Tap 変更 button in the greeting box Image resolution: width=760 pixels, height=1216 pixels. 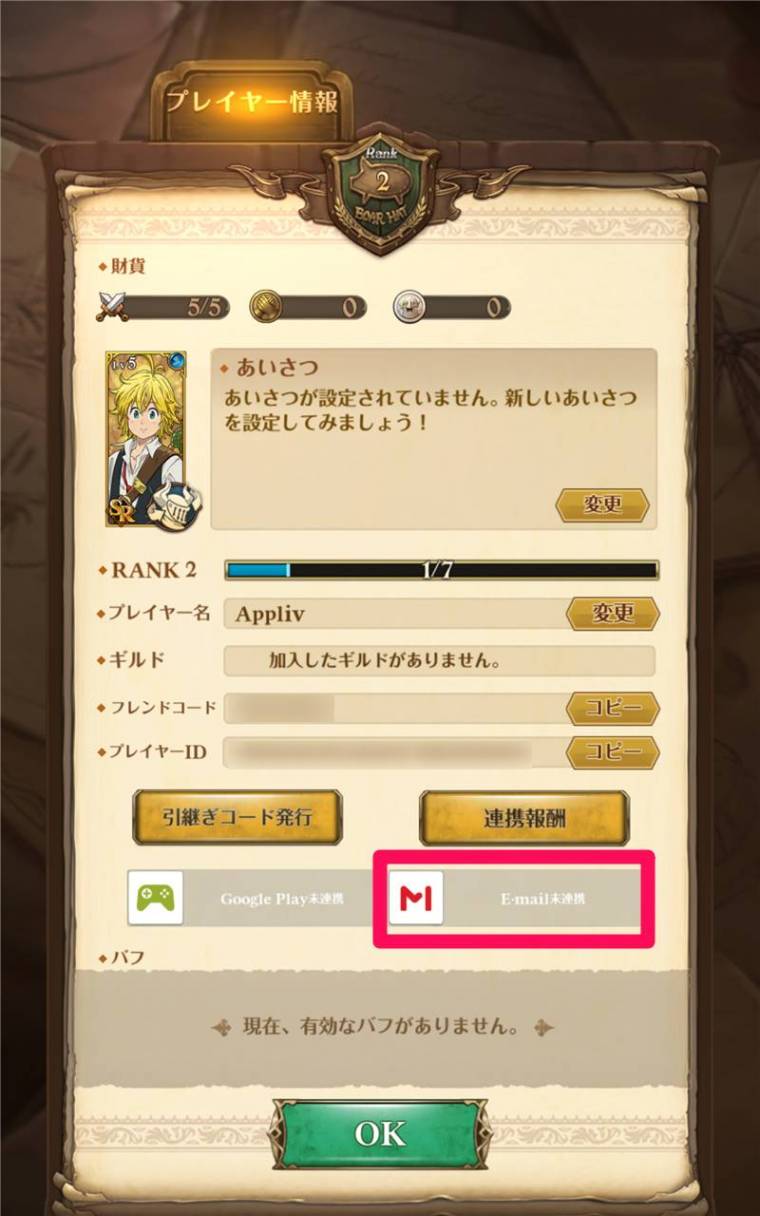[x=602, y=505]
